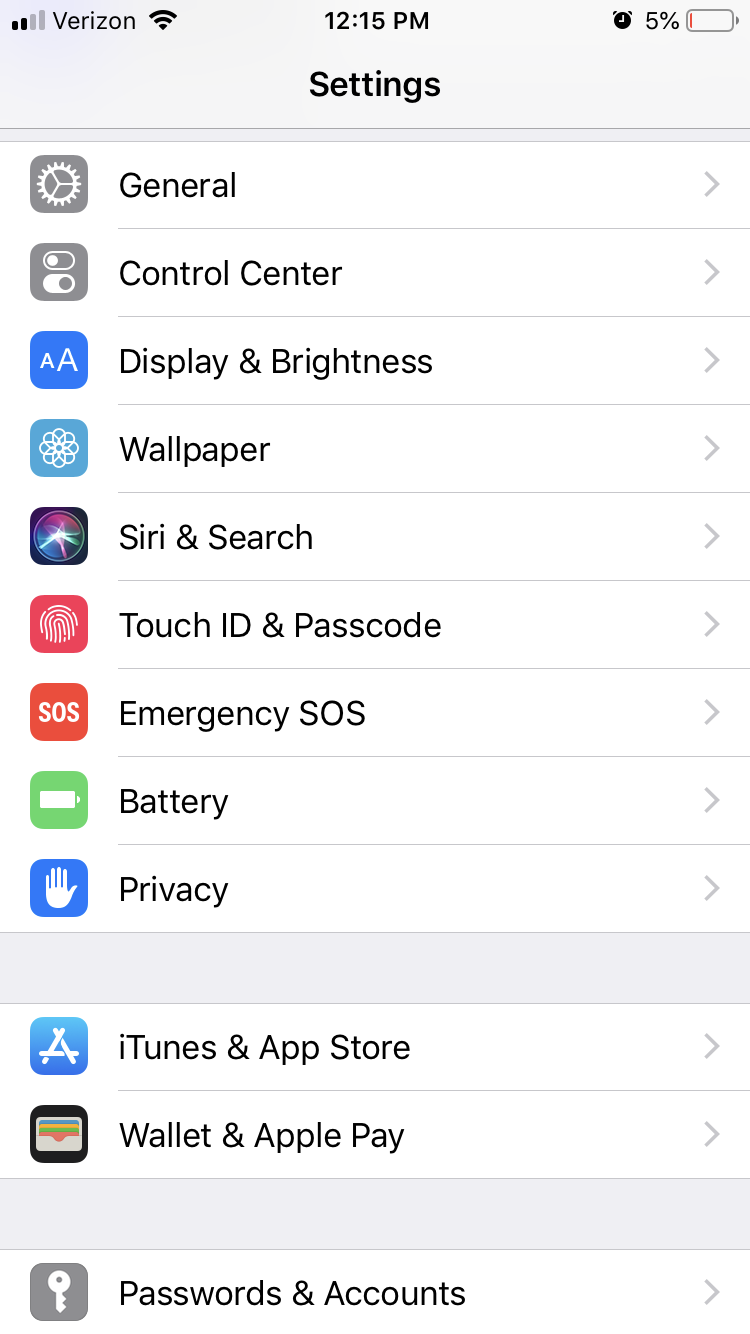Viewport: 750px width, 1334px height.
Task: Select the Wallpaper row
Action: coord(375,449)
